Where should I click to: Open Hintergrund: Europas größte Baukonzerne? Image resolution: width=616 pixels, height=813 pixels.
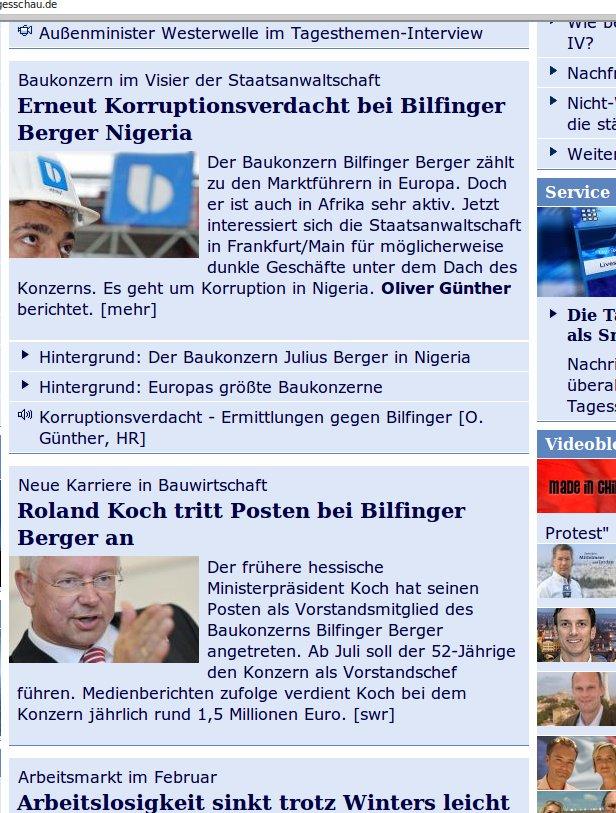[x=210, y=387]
